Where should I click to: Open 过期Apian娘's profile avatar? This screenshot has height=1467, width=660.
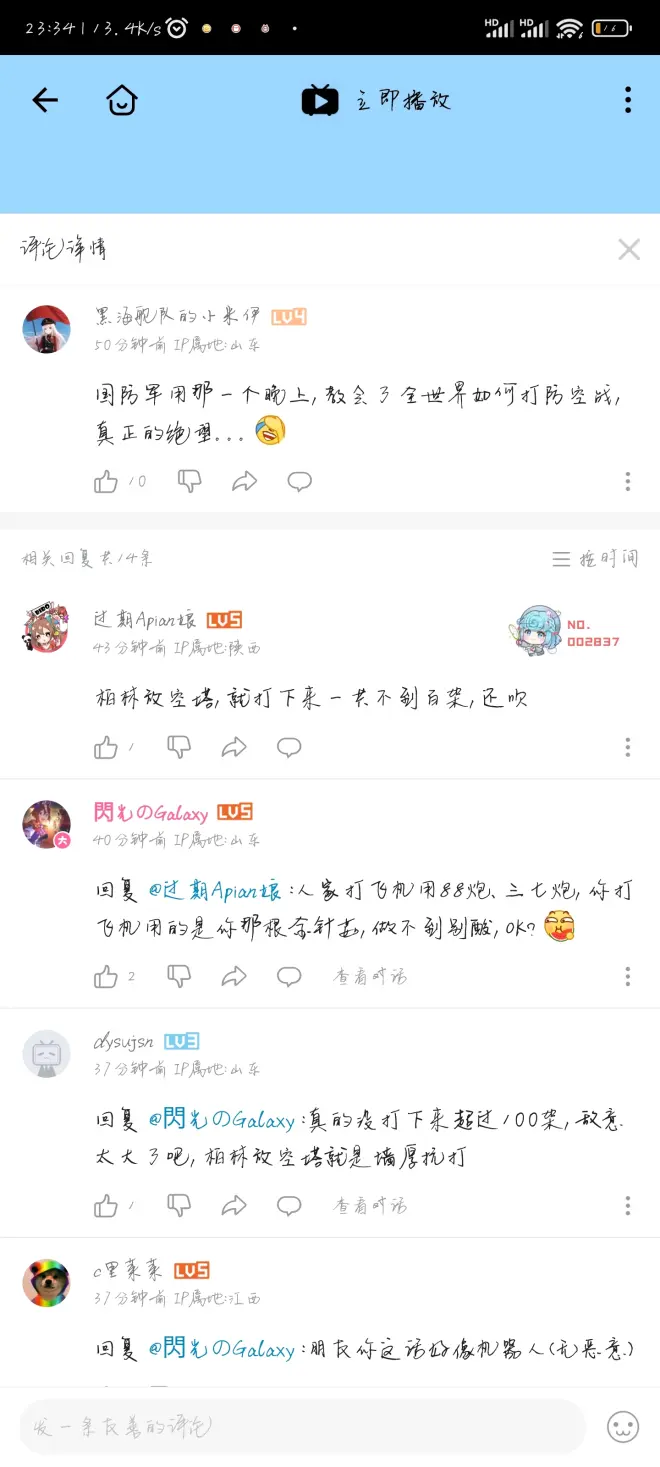click(46, 628)
